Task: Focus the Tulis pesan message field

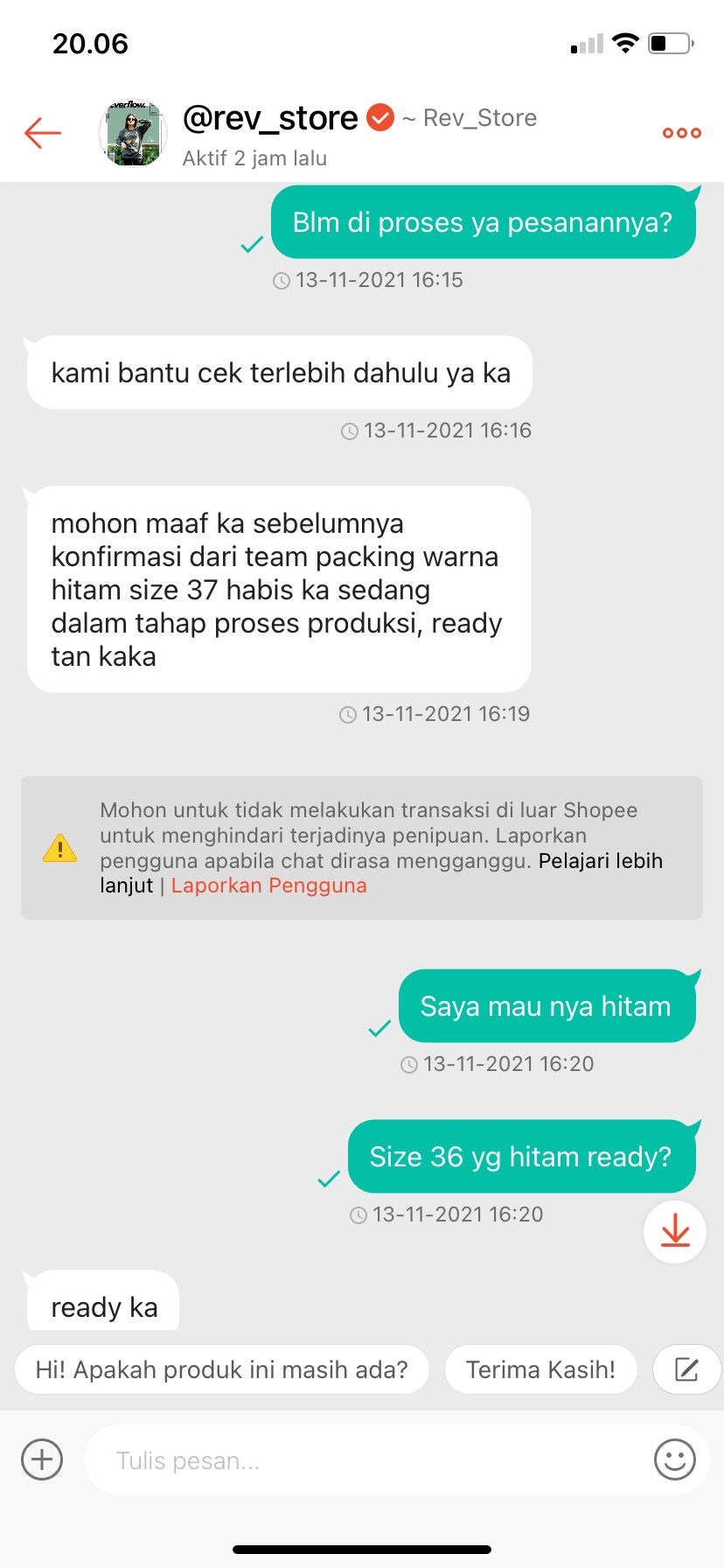Action: click(367, 1459)
